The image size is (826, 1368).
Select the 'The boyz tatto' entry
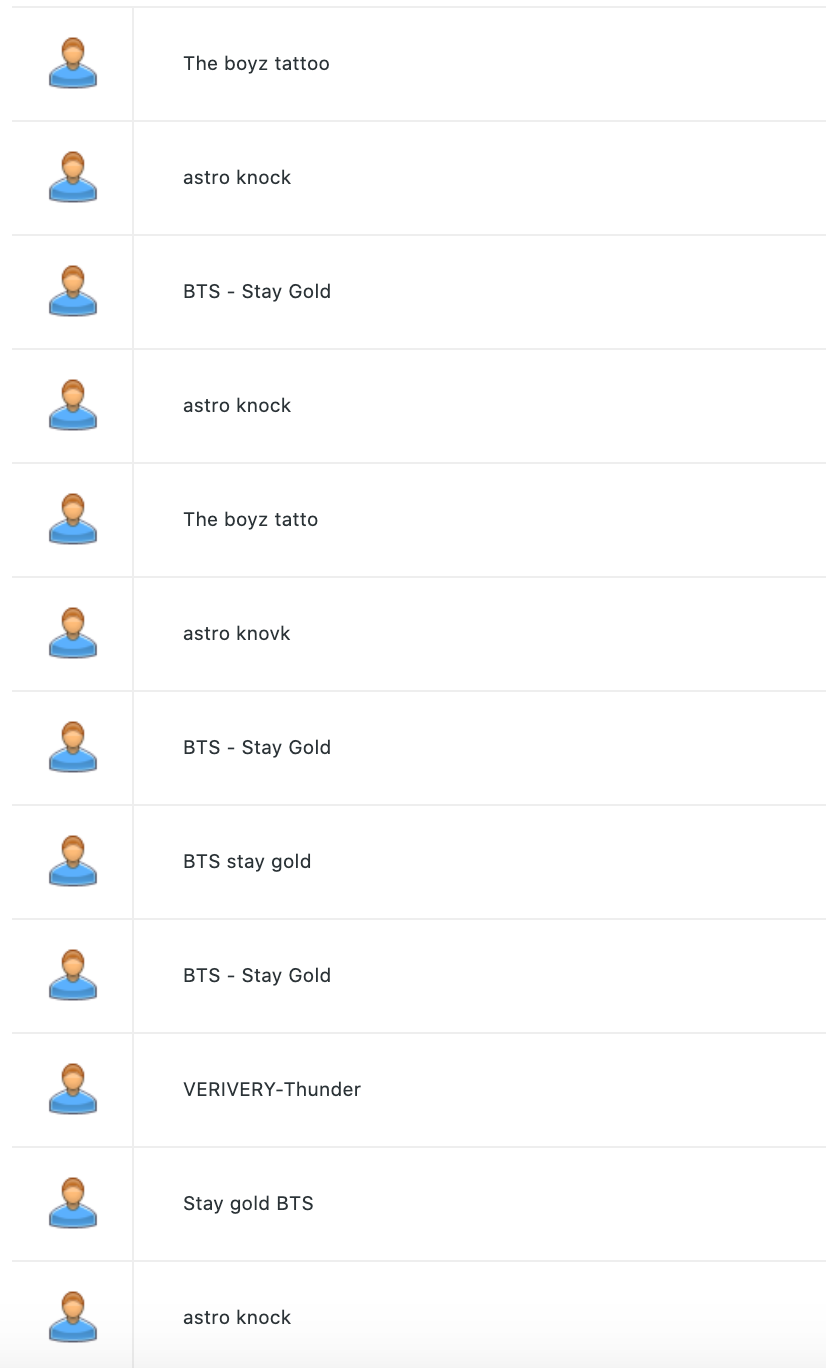tap(250, 520)
